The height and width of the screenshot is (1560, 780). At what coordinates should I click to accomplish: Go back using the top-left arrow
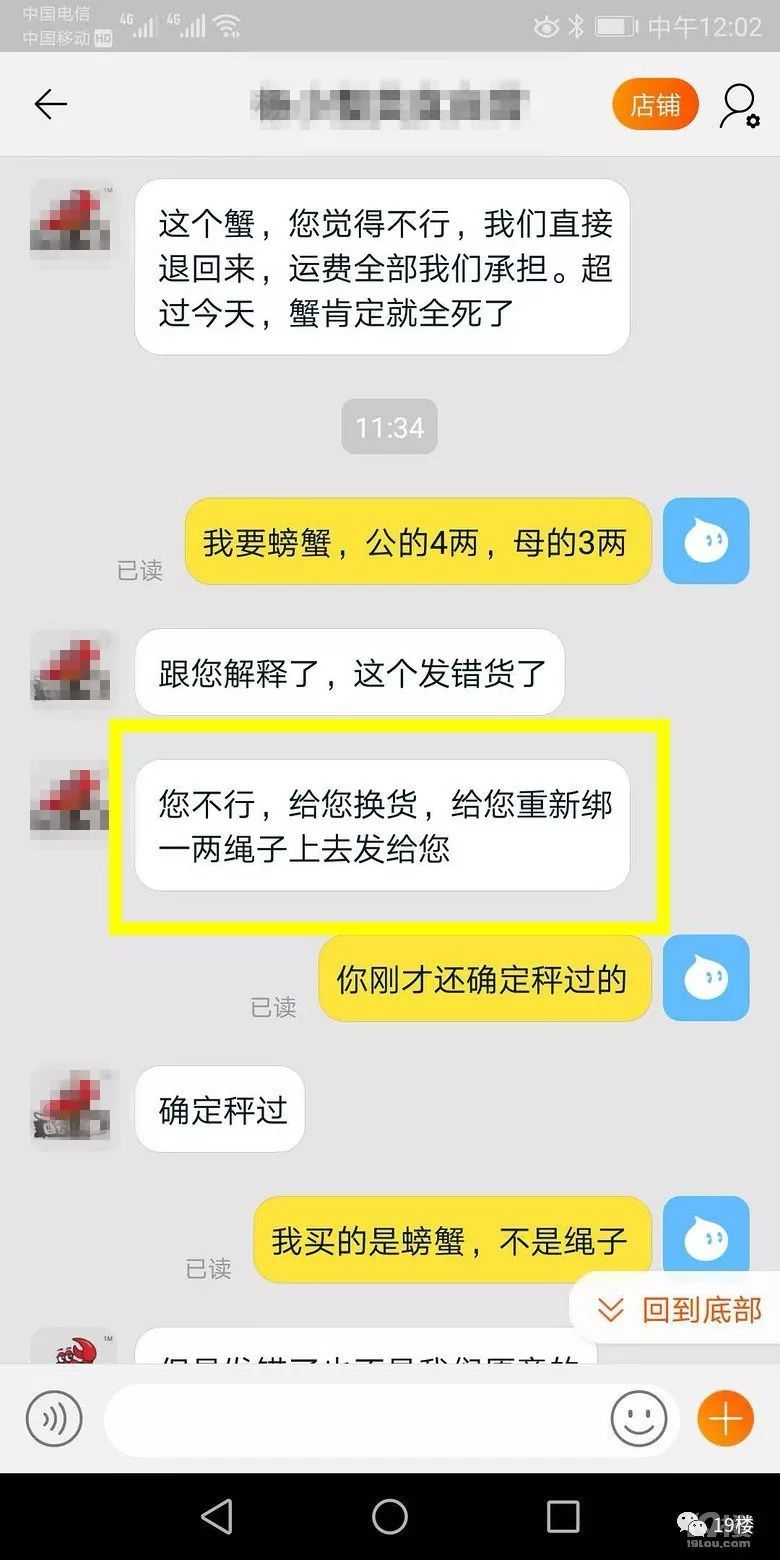[x=50, y=104]
